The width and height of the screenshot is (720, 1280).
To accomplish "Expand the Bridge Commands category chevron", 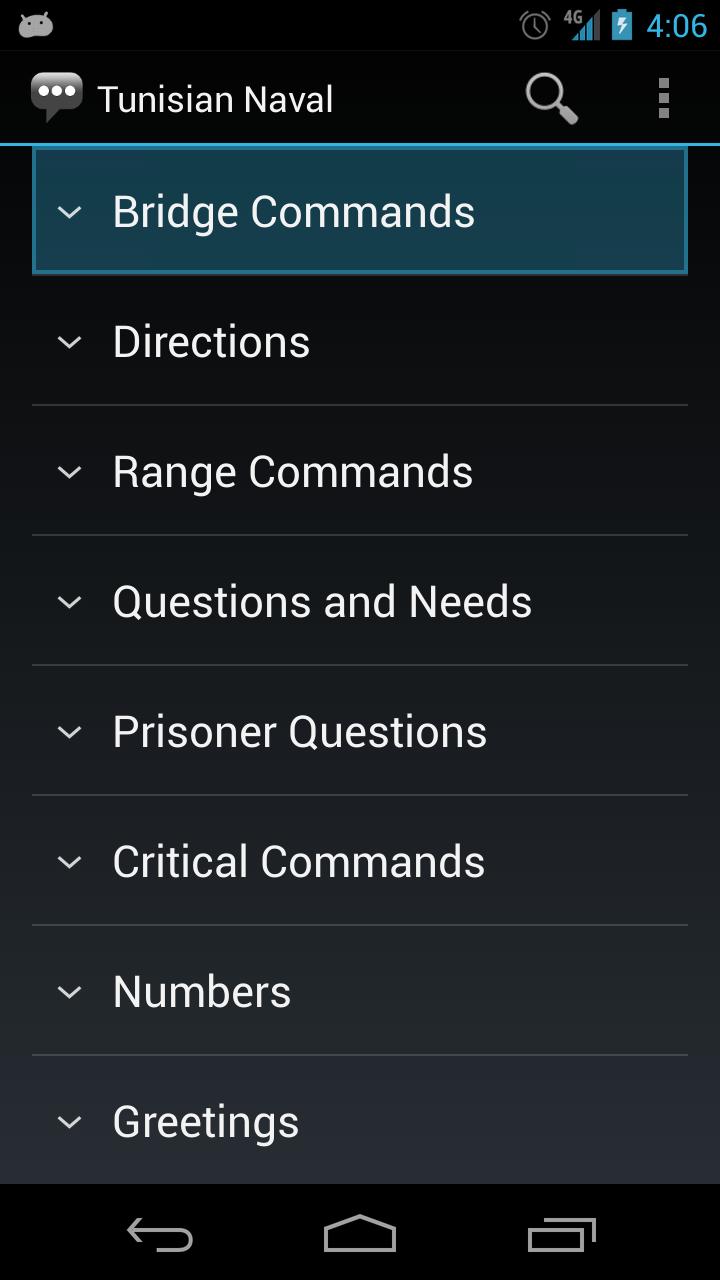I will click(x=70, y=212).
